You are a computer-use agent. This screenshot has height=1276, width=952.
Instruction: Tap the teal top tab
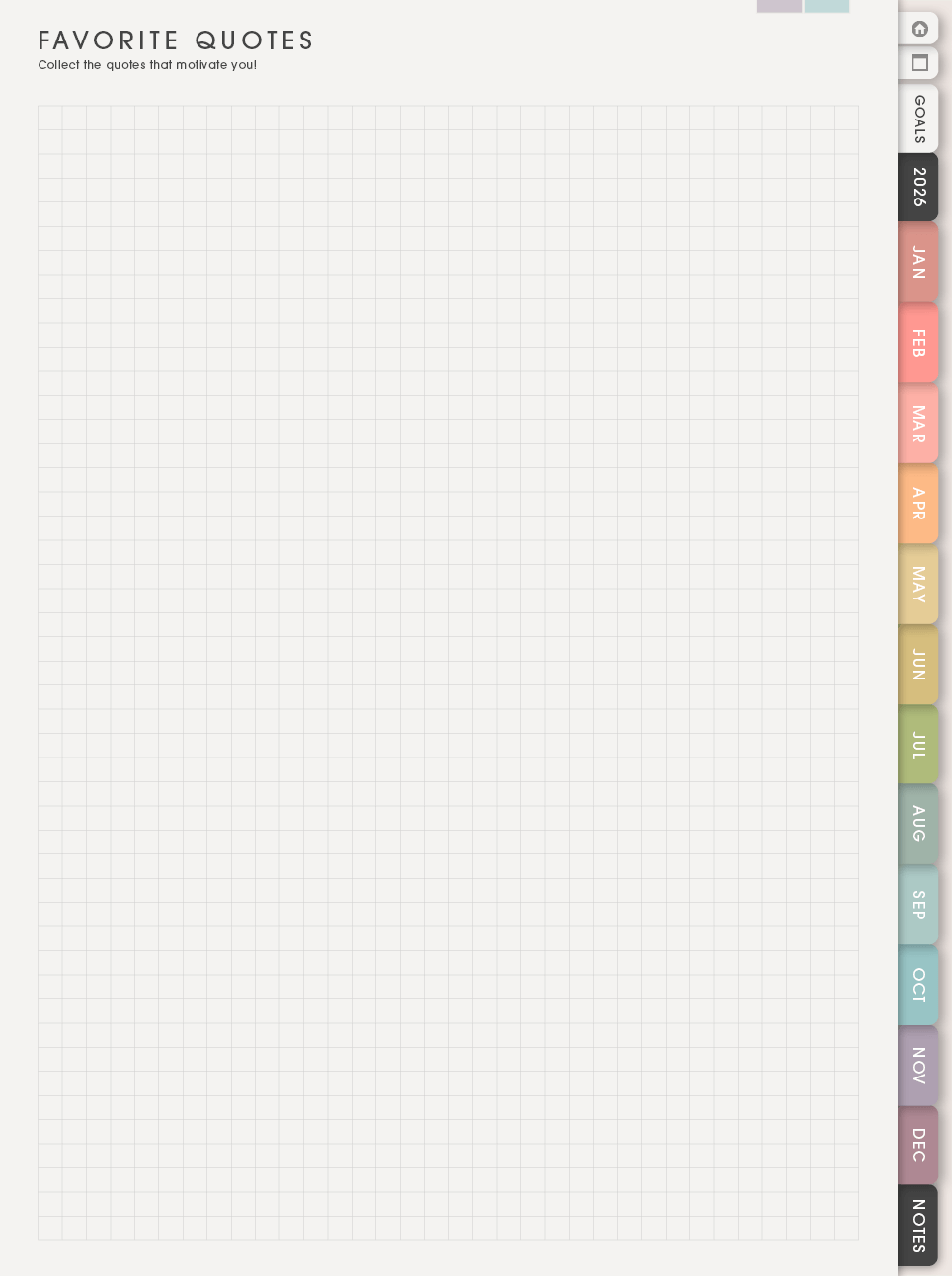[827, 5]
